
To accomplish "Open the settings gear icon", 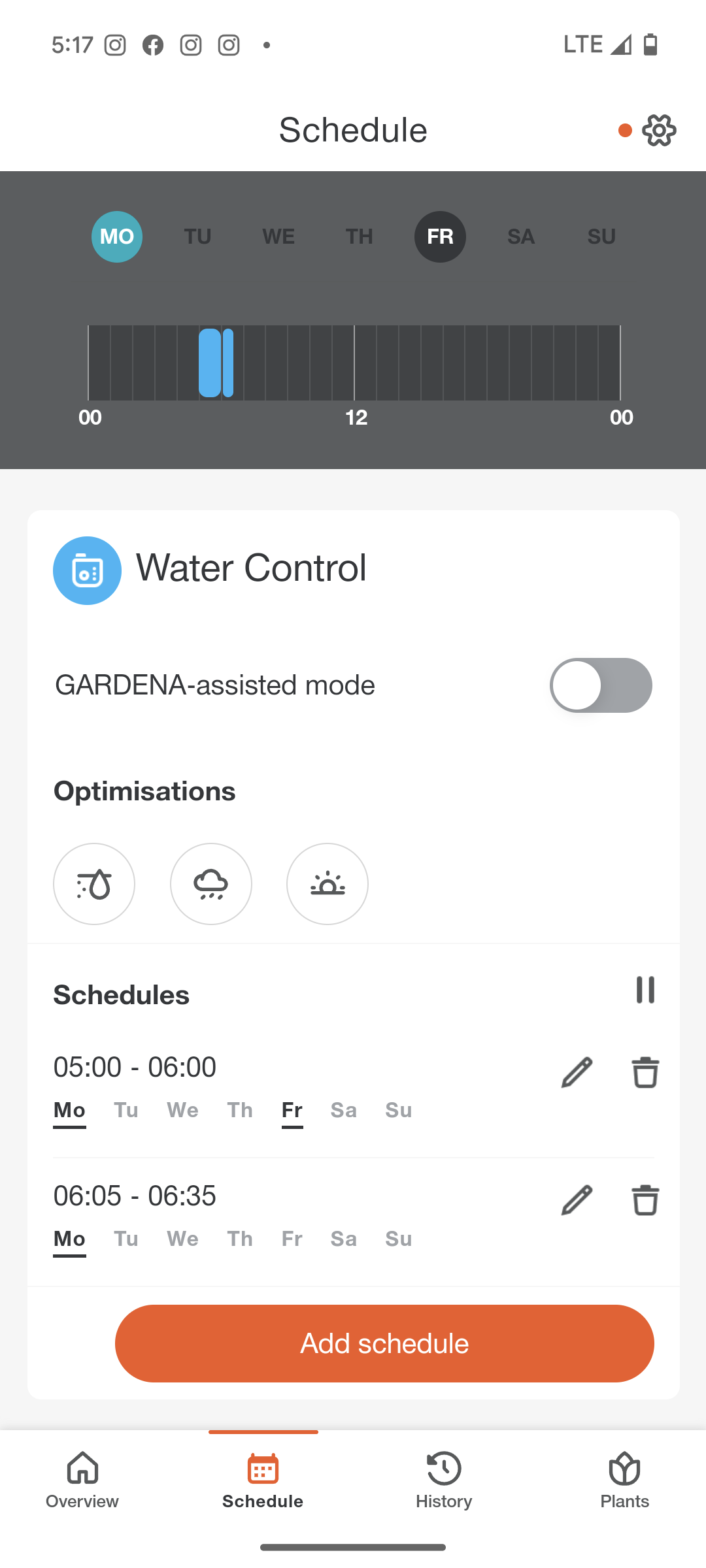I will pos(659,130).
